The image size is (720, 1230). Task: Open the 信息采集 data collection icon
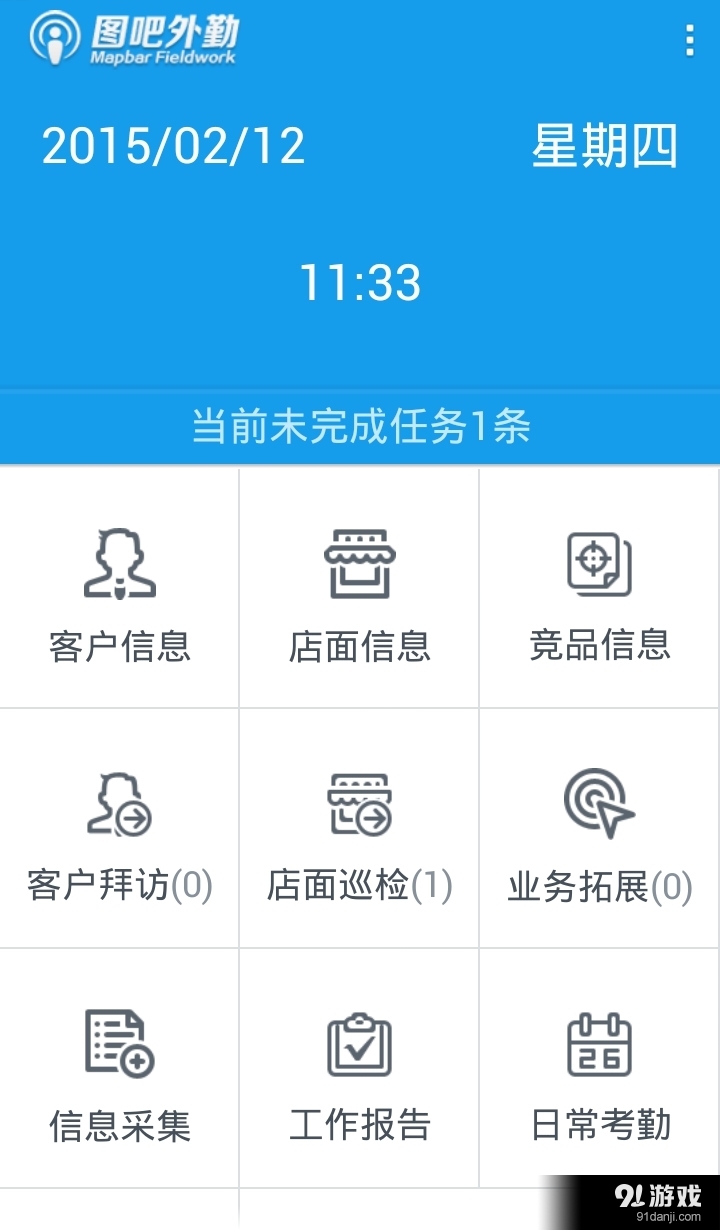[x=119, y=1068]
